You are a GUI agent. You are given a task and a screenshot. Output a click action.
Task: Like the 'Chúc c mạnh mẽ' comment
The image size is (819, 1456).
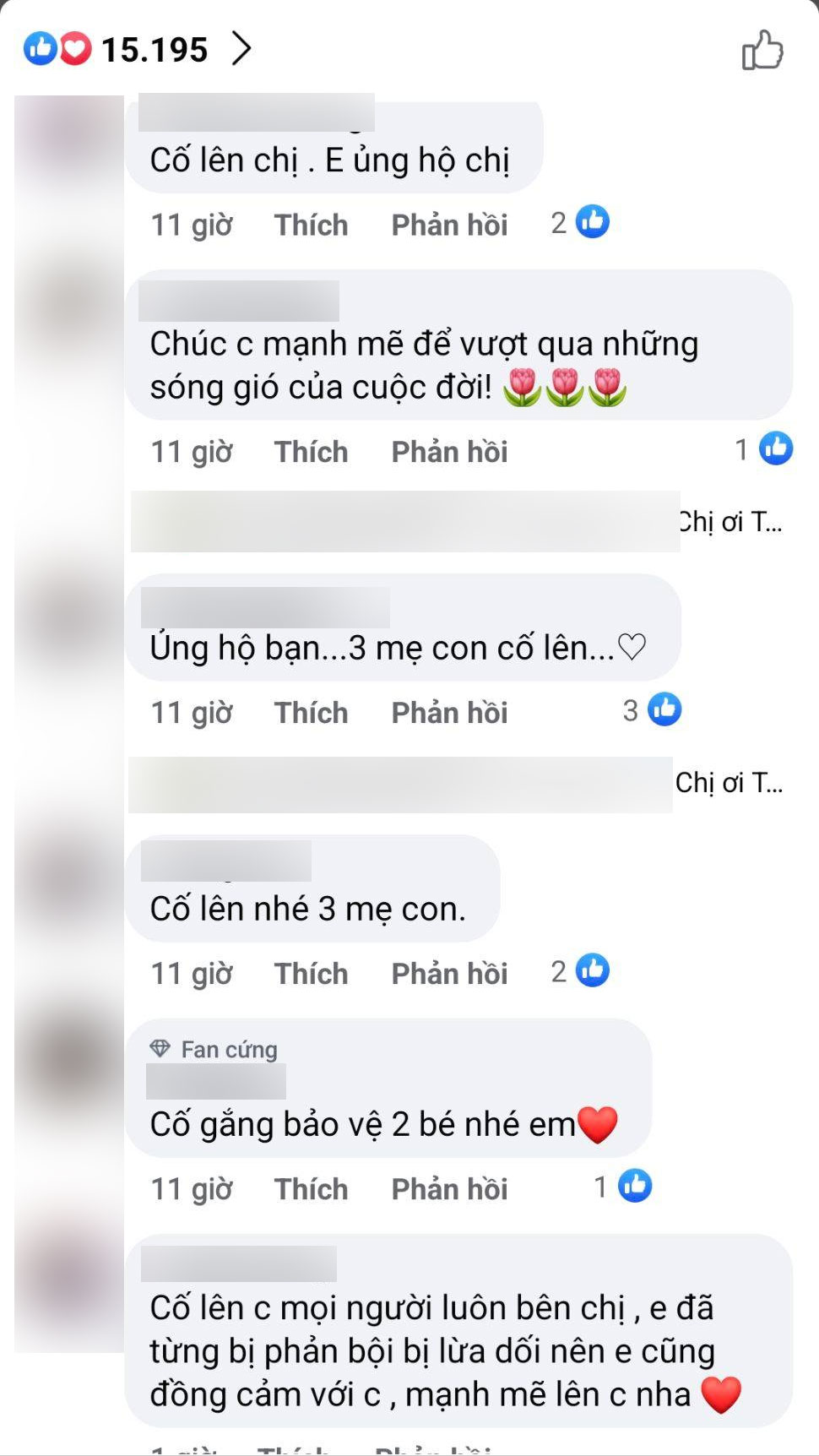tap(311, 452)
